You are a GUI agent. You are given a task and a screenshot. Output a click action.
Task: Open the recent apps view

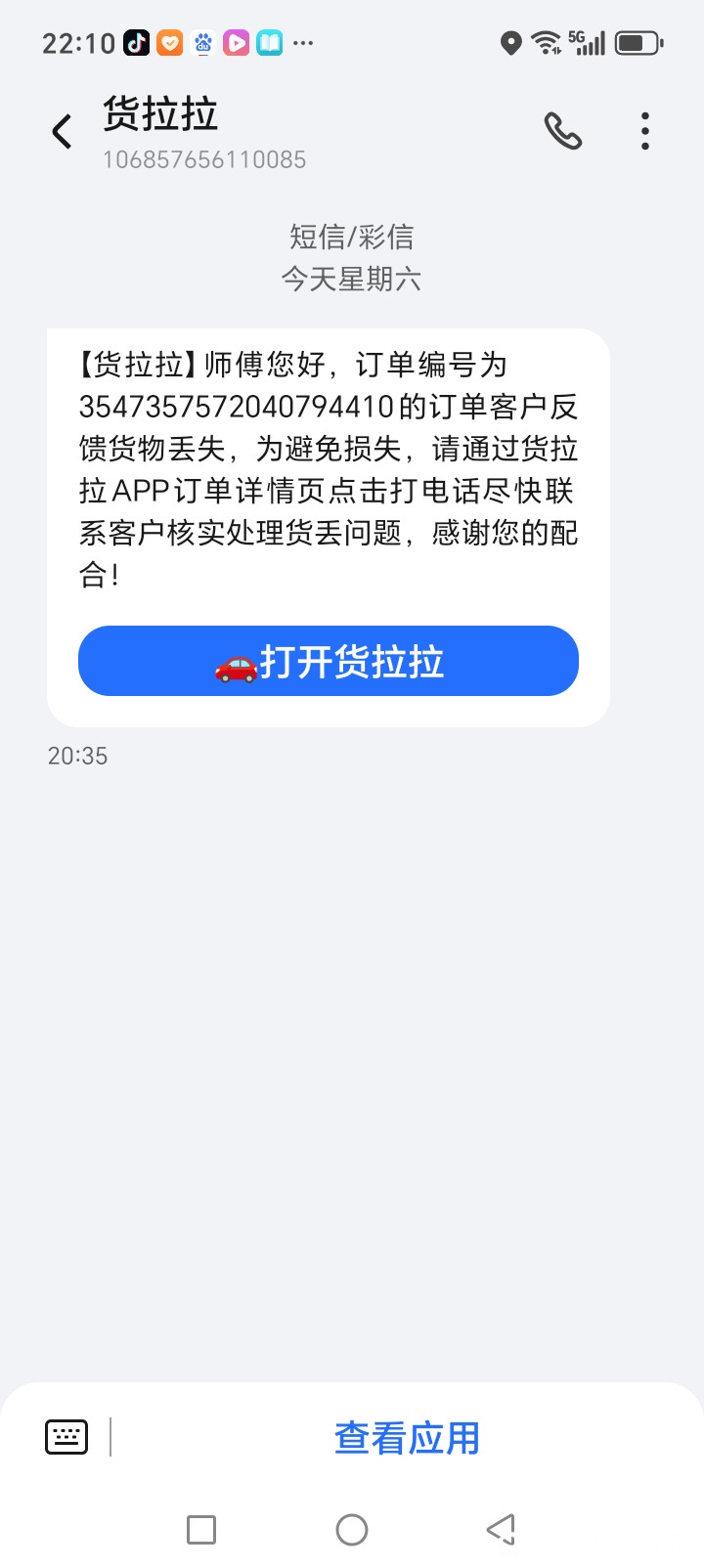click(x=201, y=1530)
